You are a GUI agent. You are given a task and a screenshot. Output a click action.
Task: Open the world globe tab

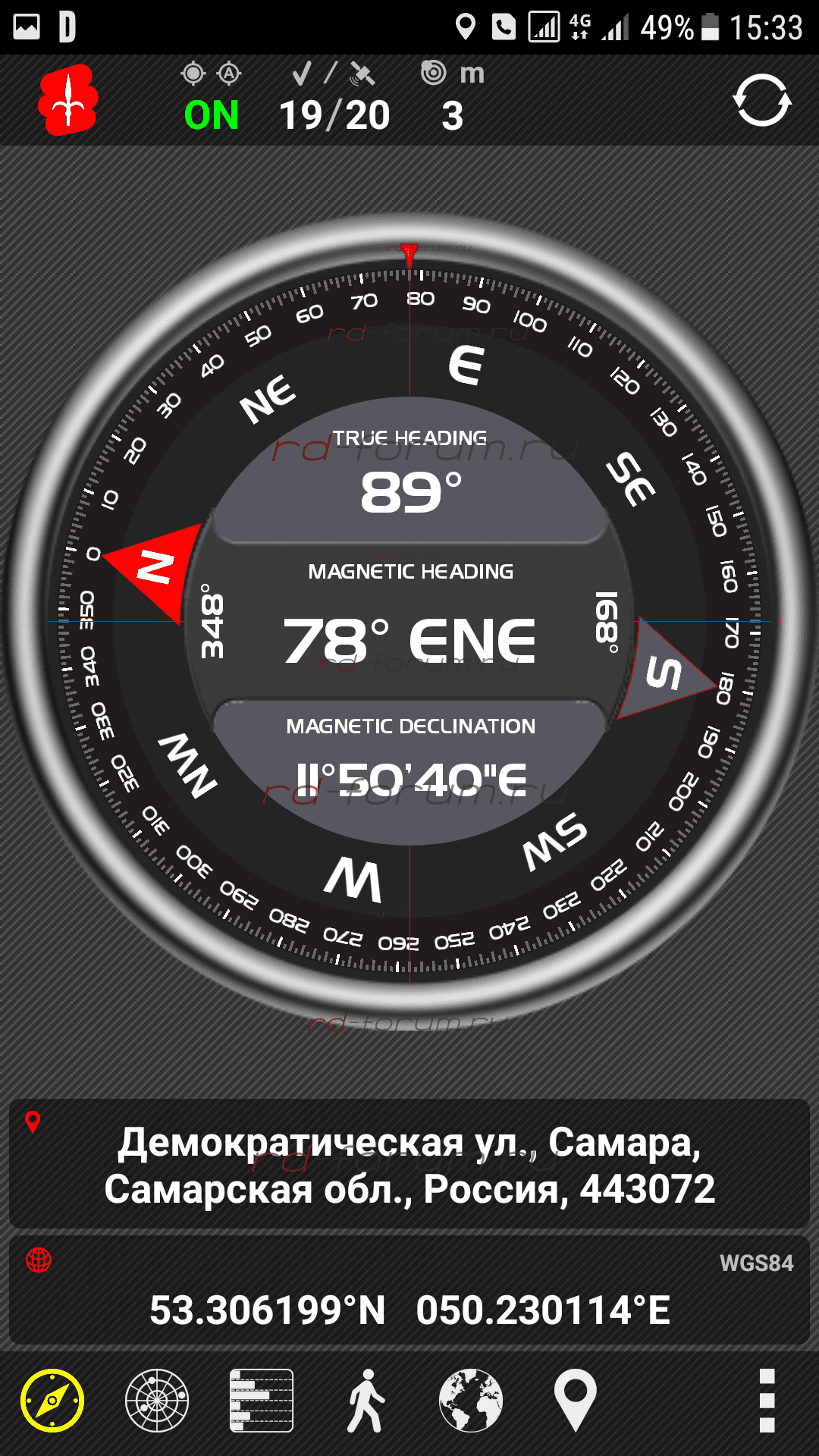point(470,1400)
